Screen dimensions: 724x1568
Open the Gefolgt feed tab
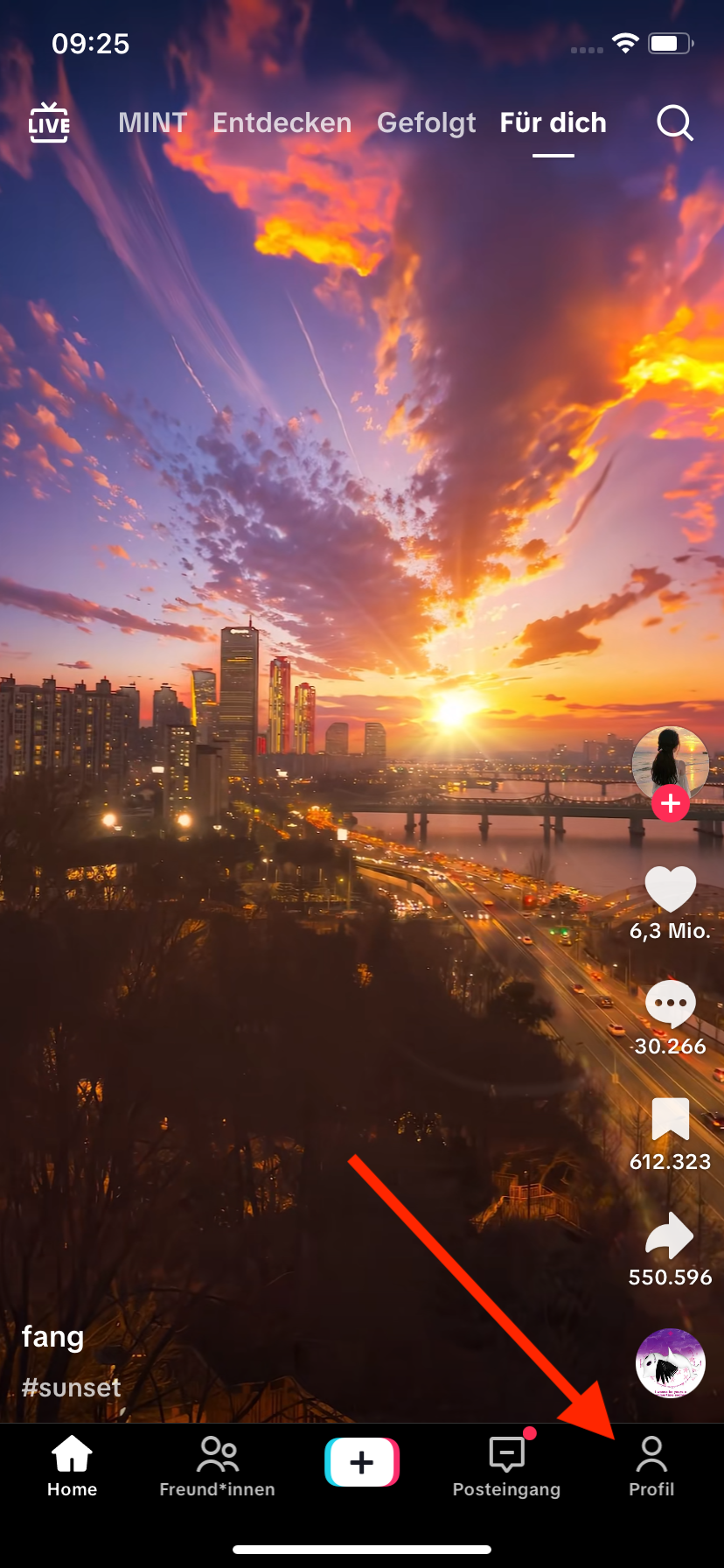point(426,122)
